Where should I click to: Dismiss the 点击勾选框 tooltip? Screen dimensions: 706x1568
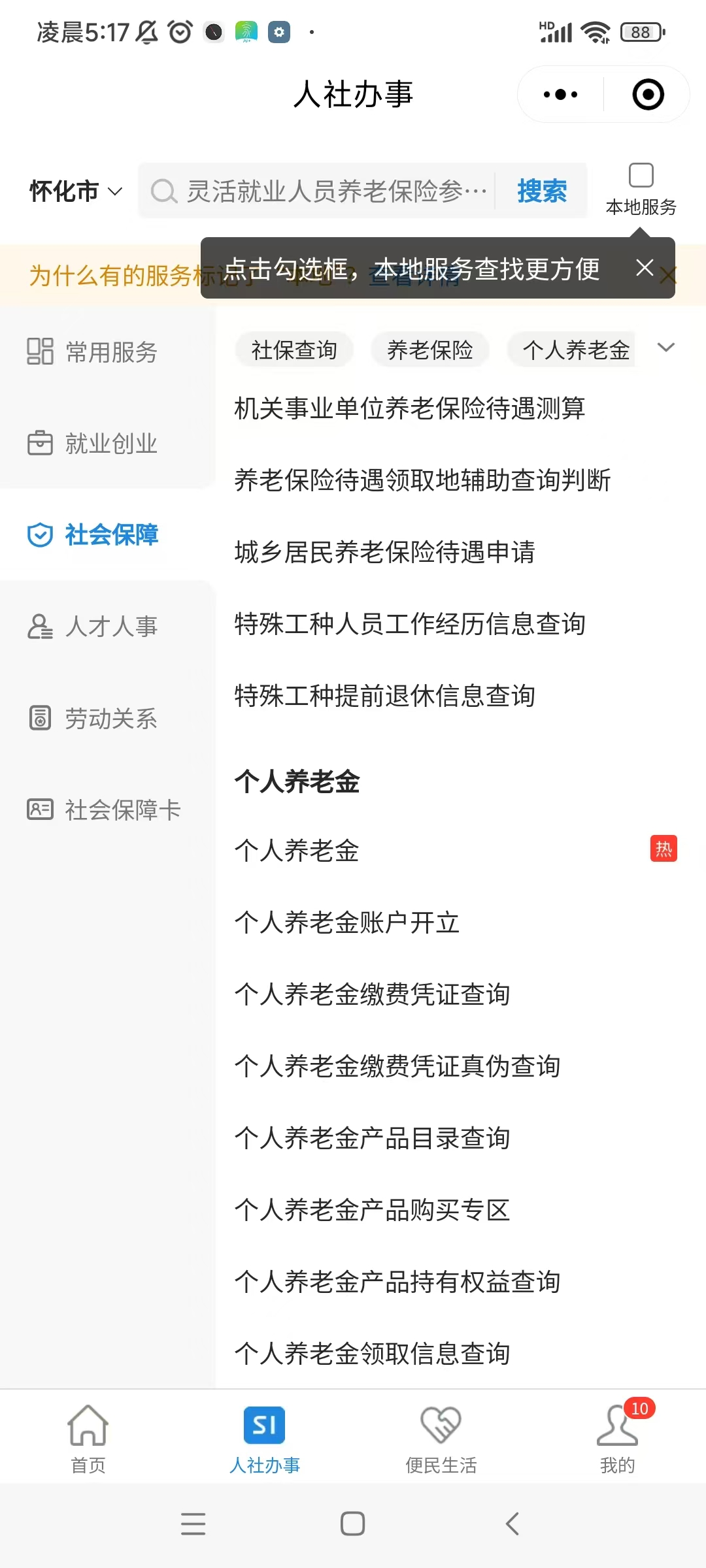[645, 267]
